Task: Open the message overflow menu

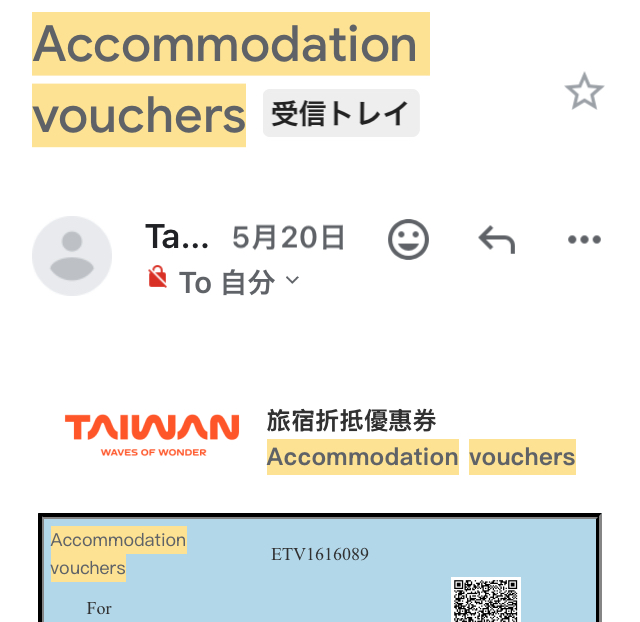Action: coord(584,240)
